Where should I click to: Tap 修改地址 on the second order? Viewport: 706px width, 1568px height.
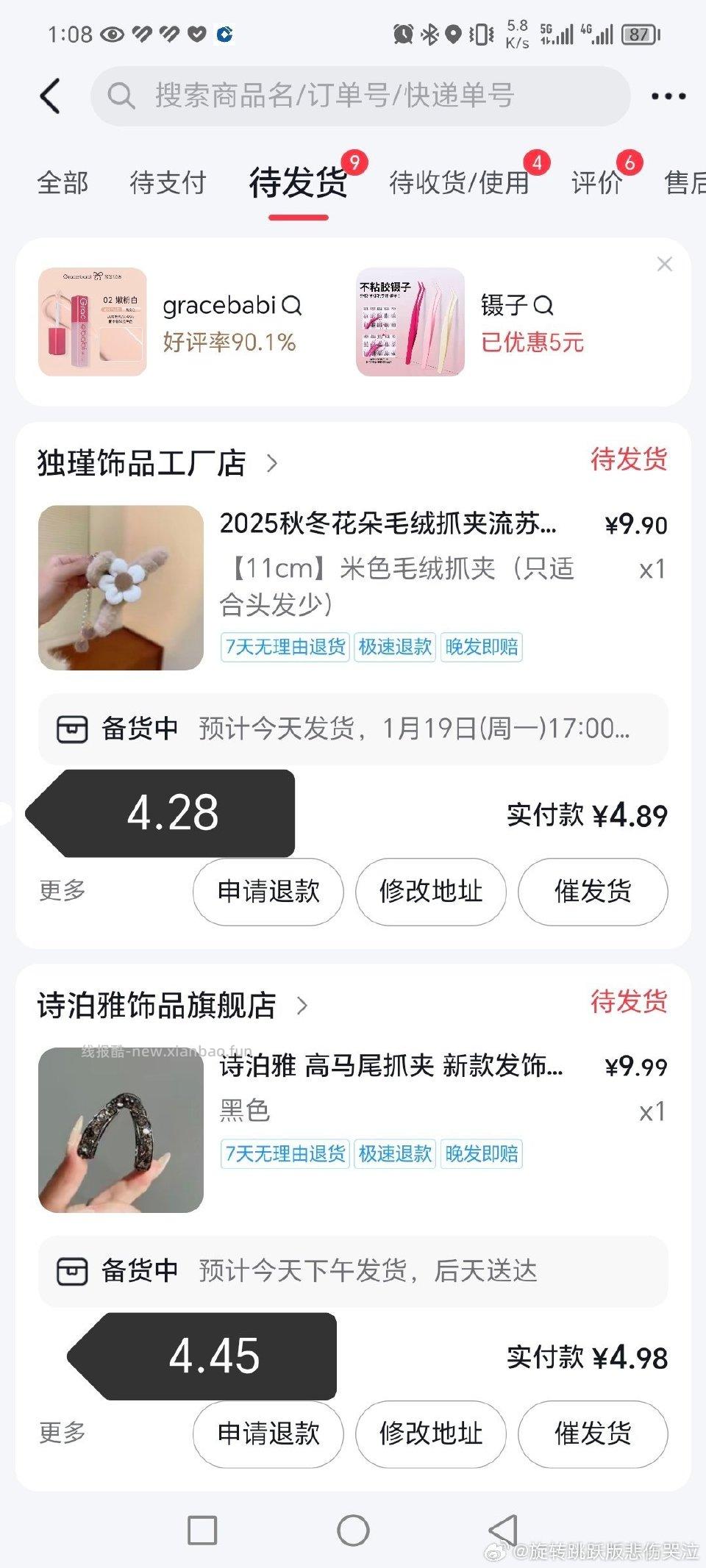tap(430, 1434)
